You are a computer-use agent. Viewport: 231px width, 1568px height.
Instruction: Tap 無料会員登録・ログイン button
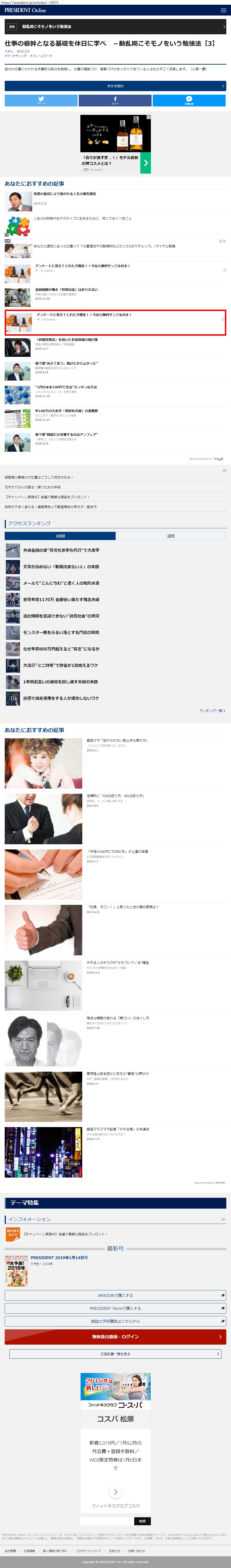(x=115, y=1337)
